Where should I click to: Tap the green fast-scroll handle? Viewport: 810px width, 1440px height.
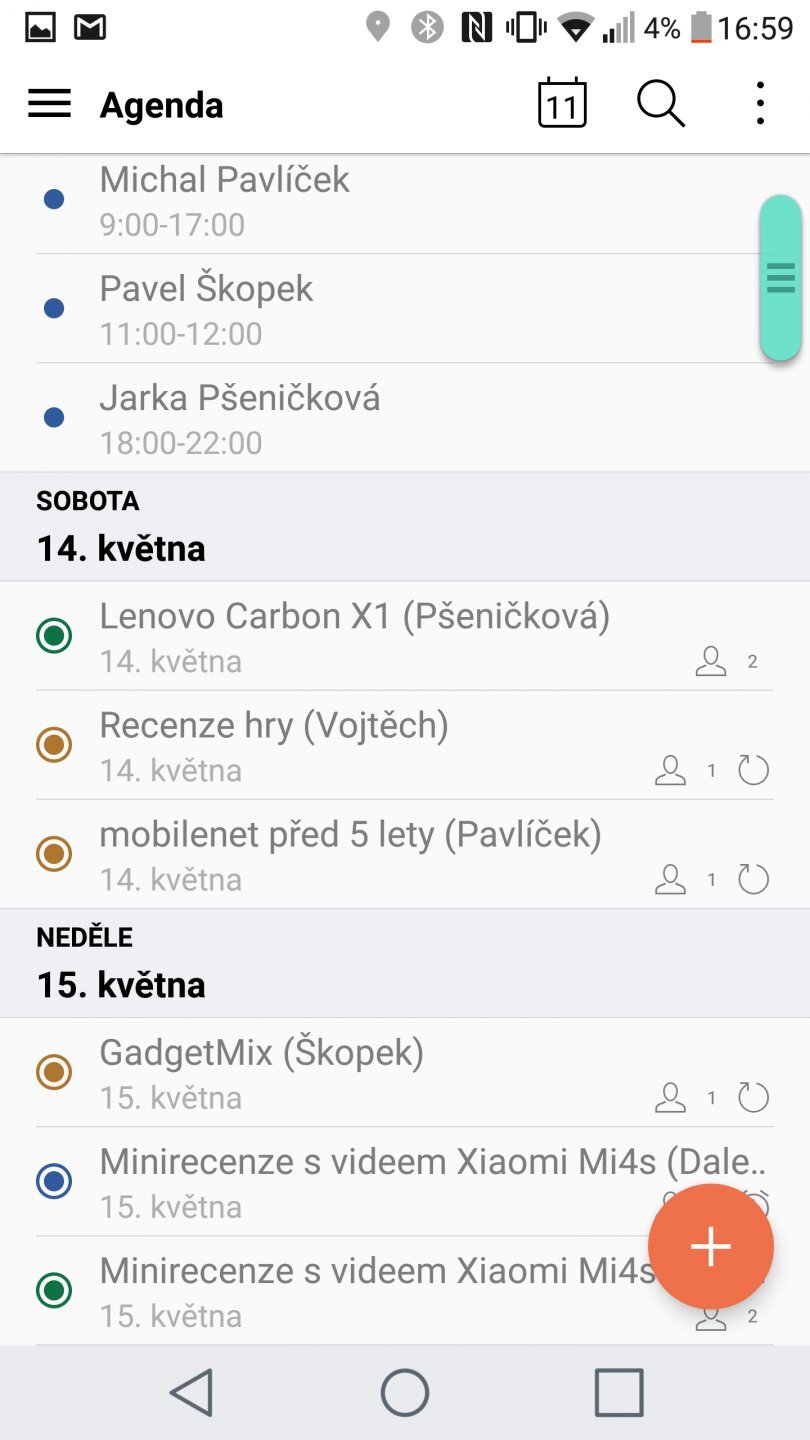tap(780, 277)
